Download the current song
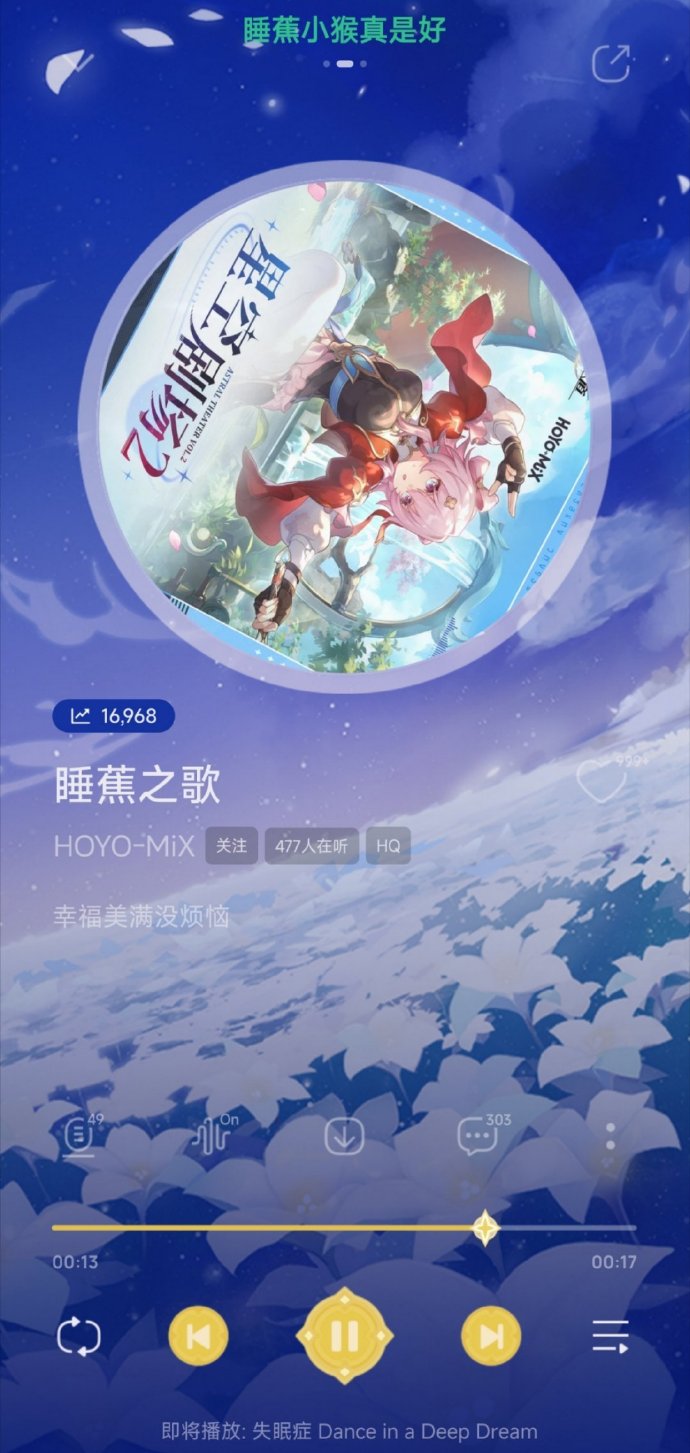Viewport: 690px width, 1453px height. click(x=344, y=1137)
